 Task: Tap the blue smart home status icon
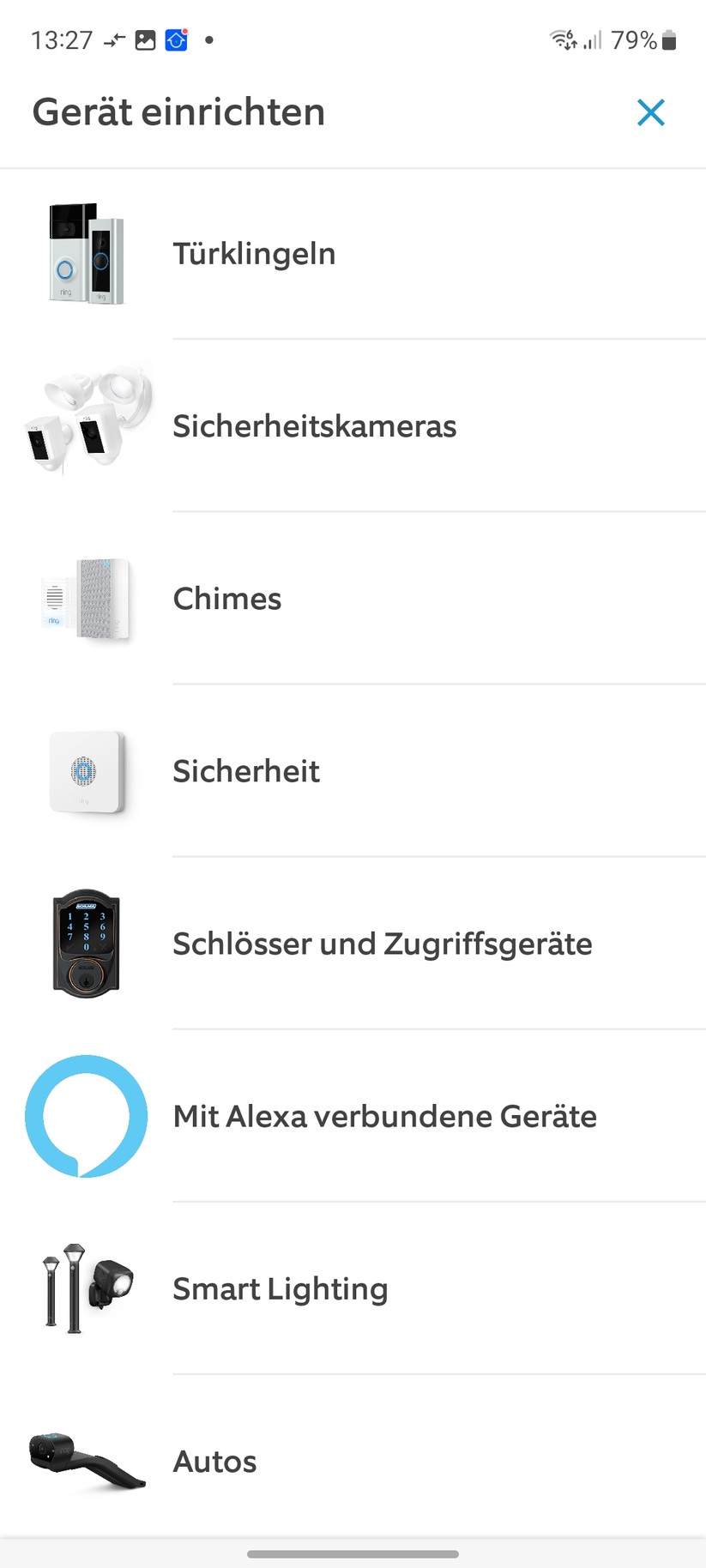tap(175, 39)
